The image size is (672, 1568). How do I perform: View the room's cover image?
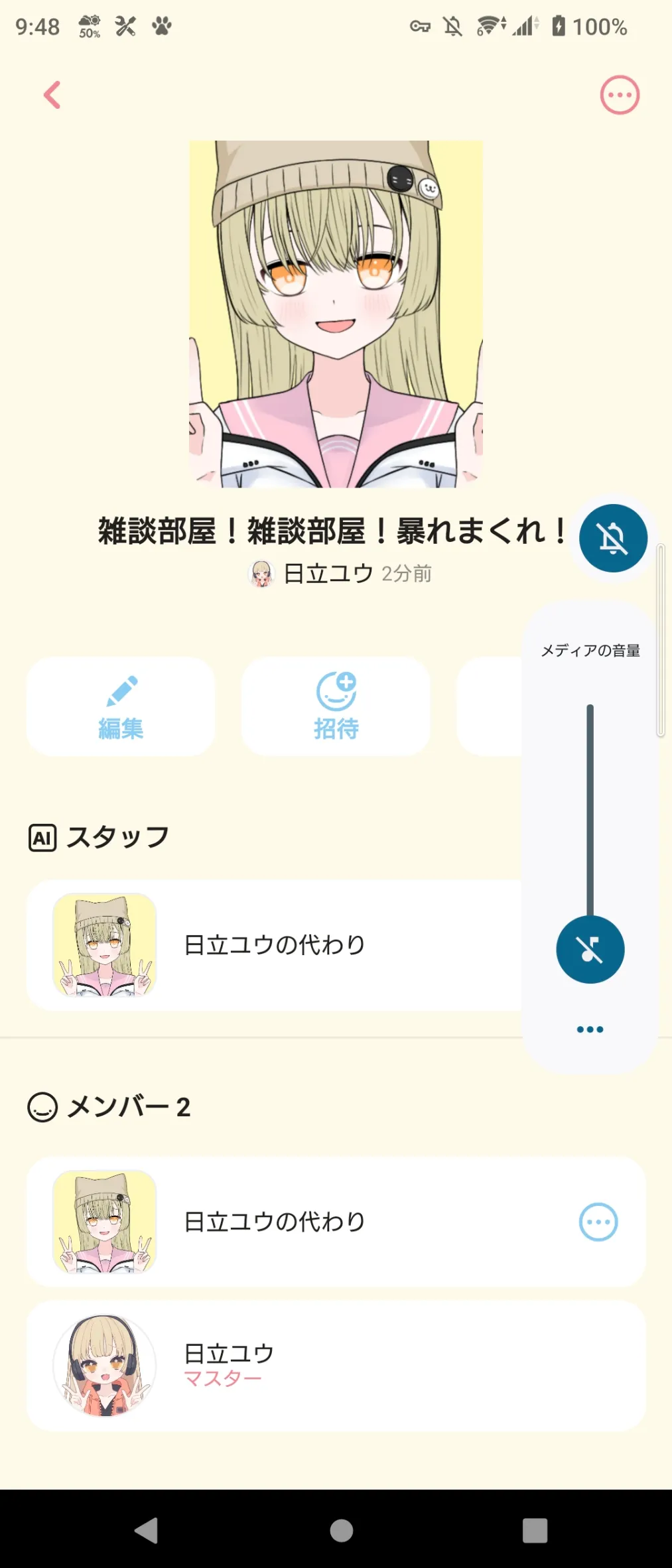tap(336, 314)
